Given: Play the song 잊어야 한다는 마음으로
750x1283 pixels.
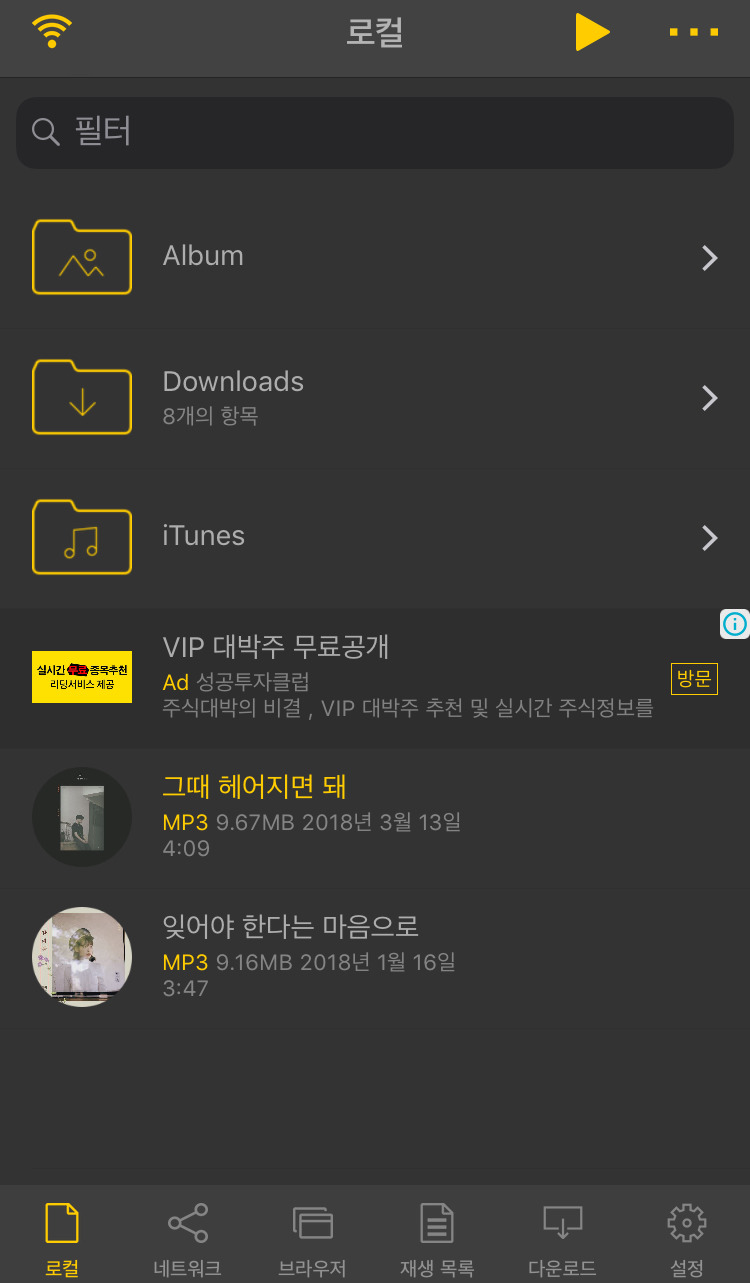Looking at the screenshot, I should pos(375,957).
